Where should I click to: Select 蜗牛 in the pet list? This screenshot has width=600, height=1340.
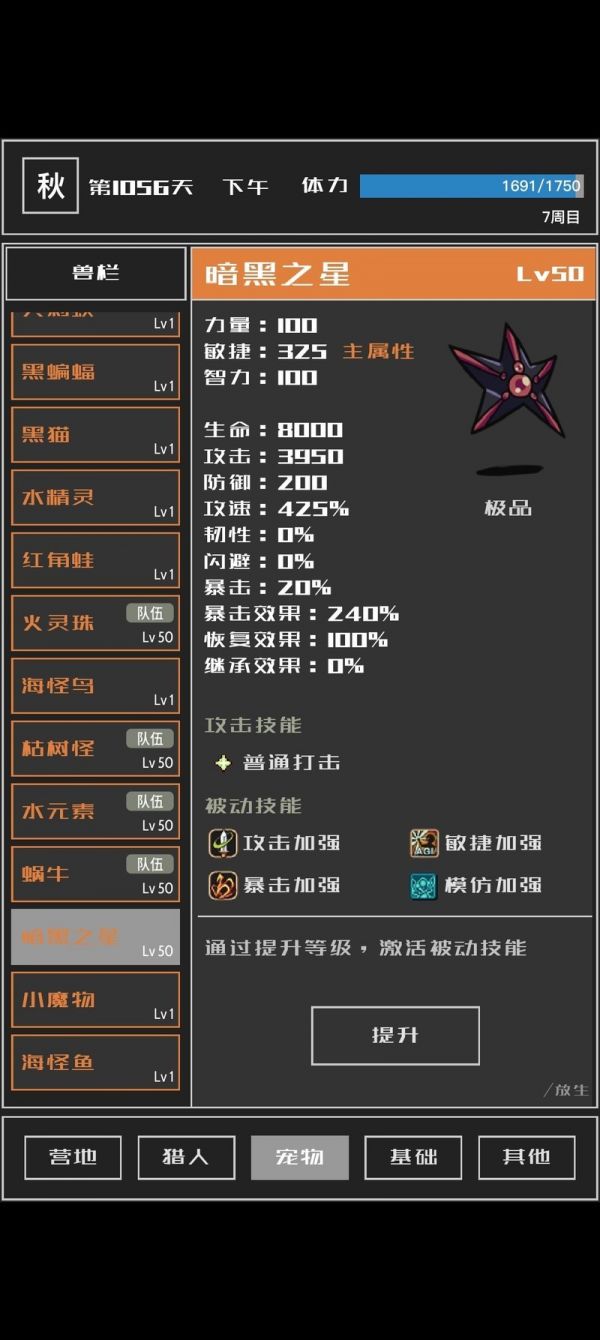(x=95, y=874)
